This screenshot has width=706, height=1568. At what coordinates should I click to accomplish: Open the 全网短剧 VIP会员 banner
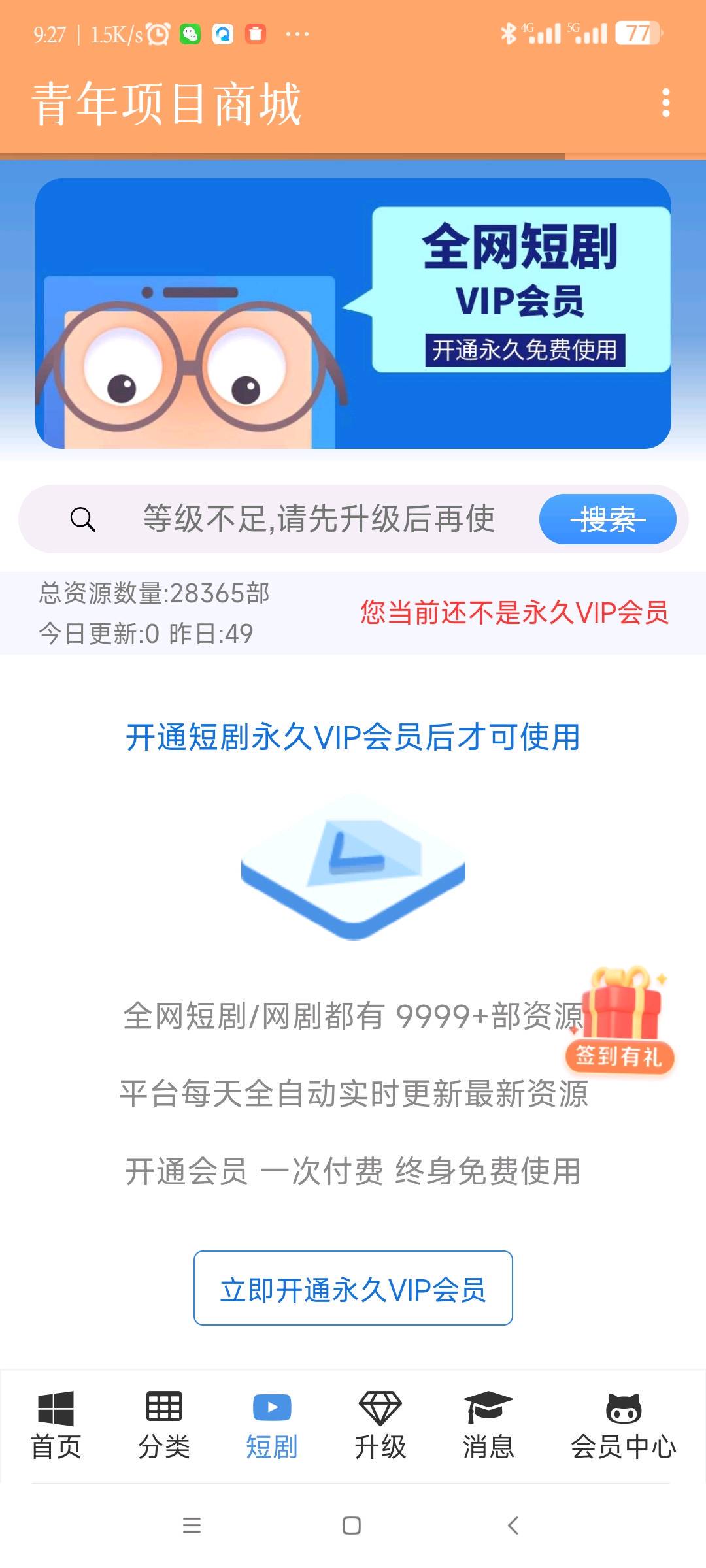pyautogui.click(x=353, y=314)
